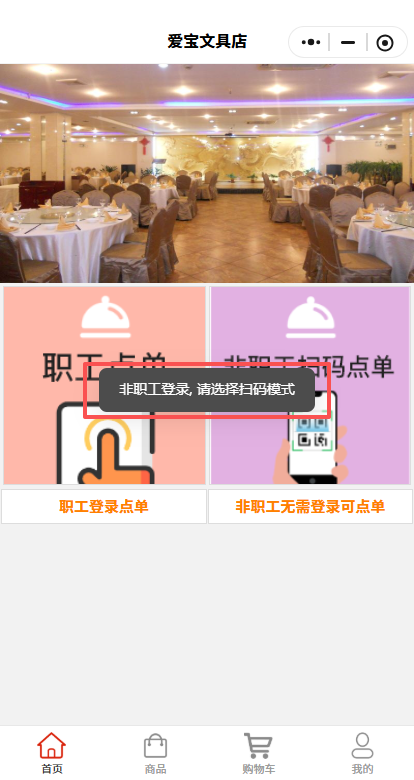Minimize the mini program with the dash
The width and height of the screenshot is (414, 780).
pos(348,43)
